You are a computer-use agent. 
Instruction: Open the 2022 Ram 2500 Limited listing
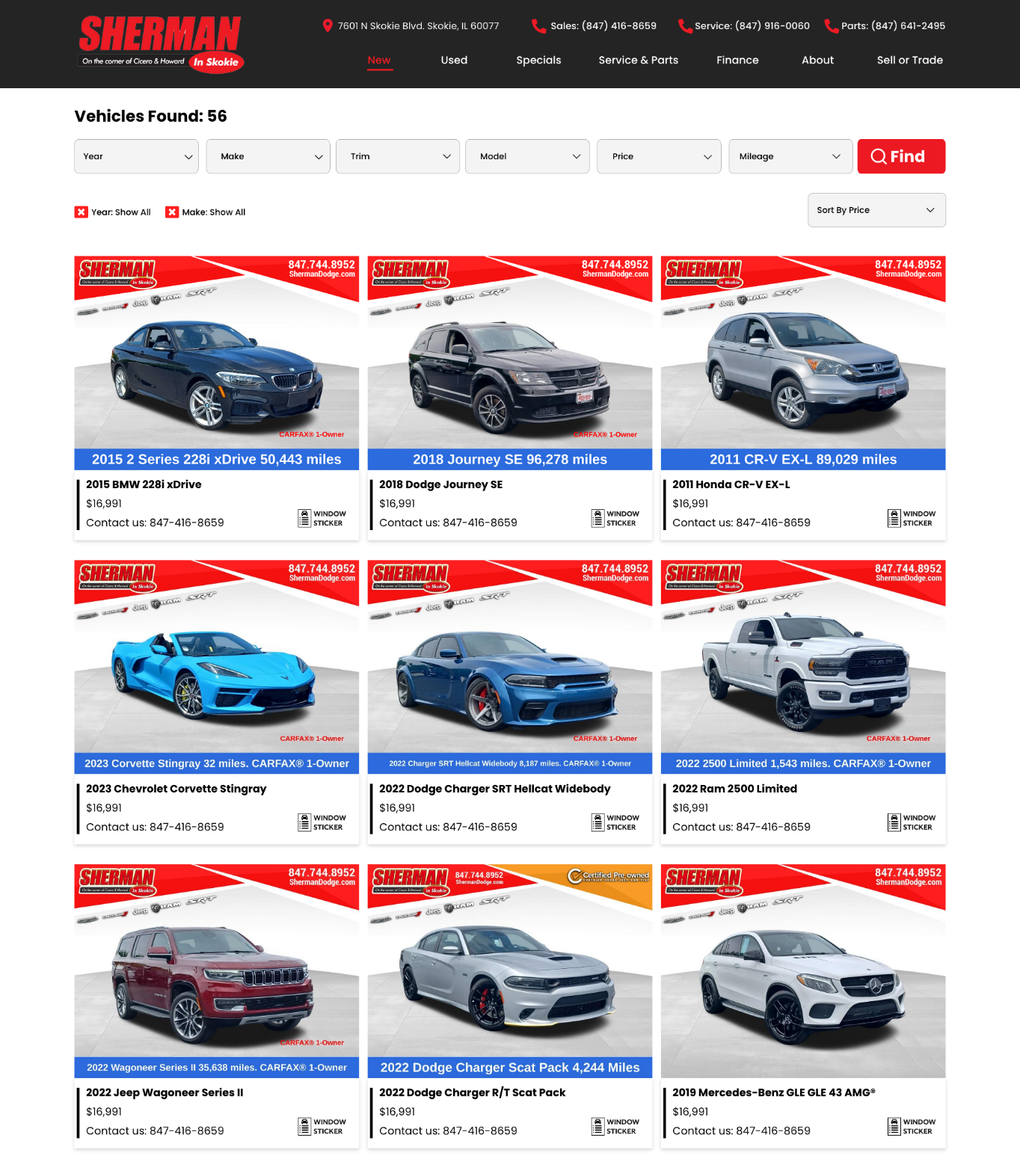(x=734, y=789)
